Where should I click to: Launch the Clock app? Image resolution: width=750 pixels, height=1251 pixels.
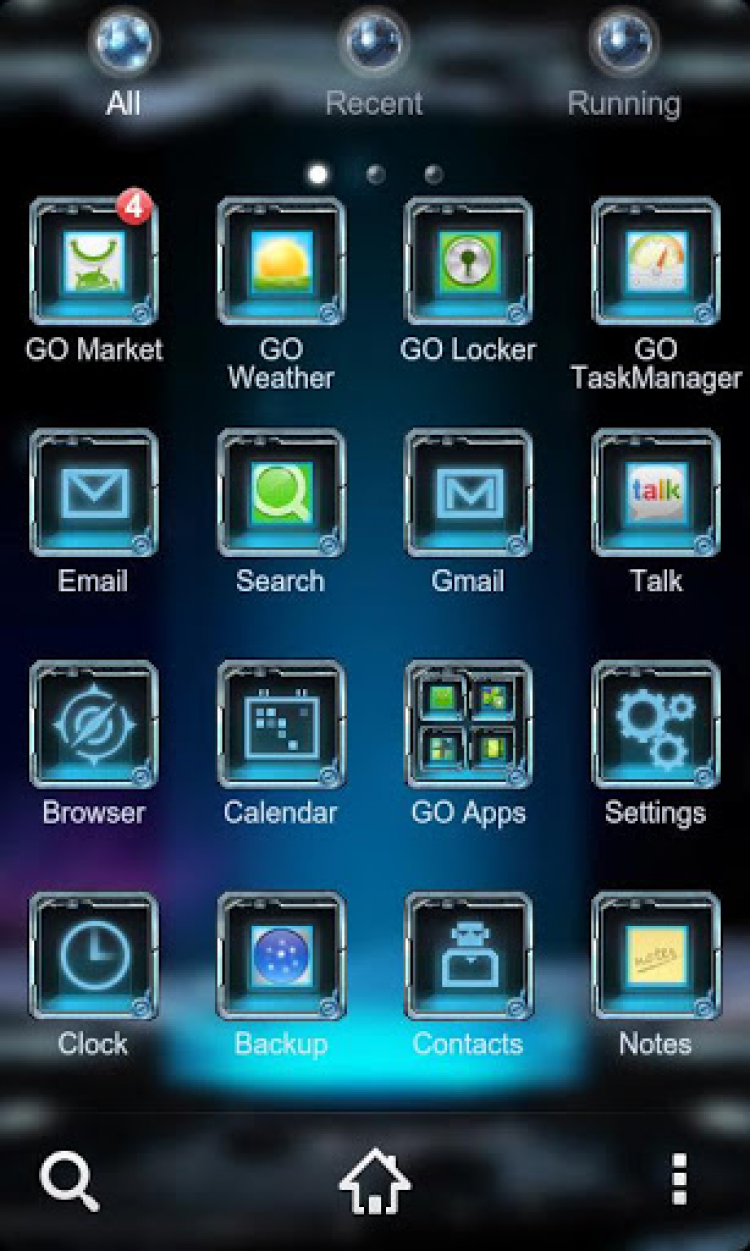coord(94,957)
